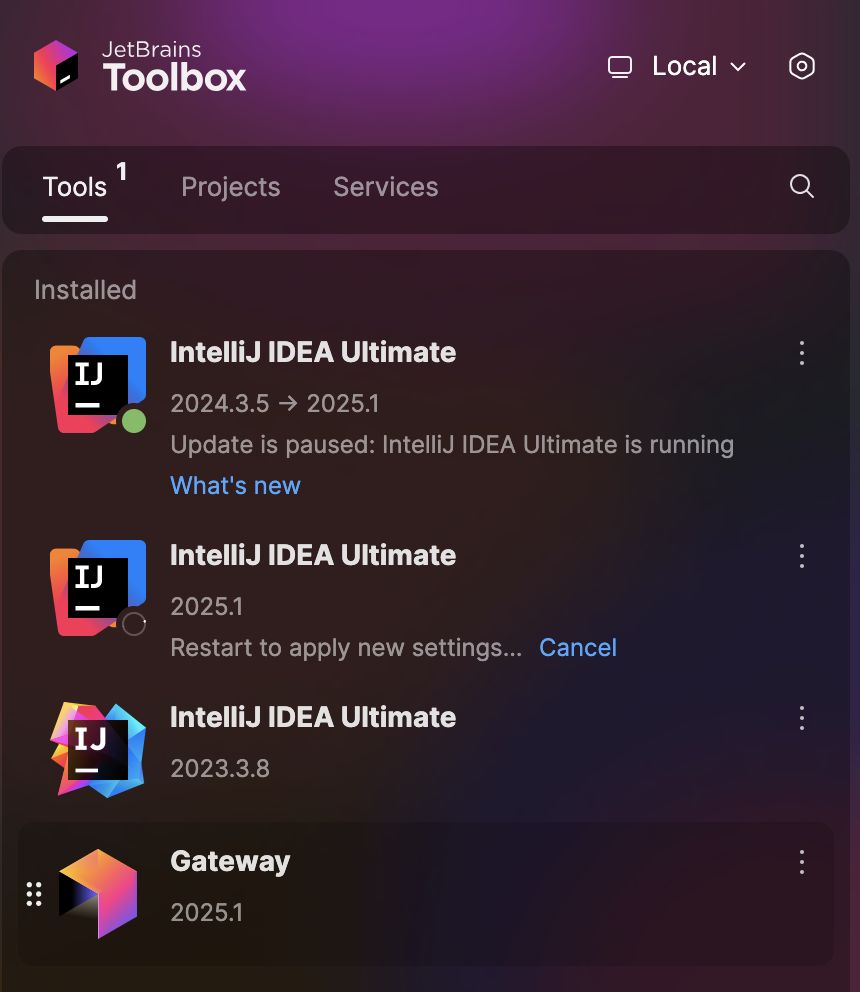Launch IntelliJ IDEA Ultimate 2023.3.8 via its icon
This screenshot has width=860, height=992.
coord(97,750)
